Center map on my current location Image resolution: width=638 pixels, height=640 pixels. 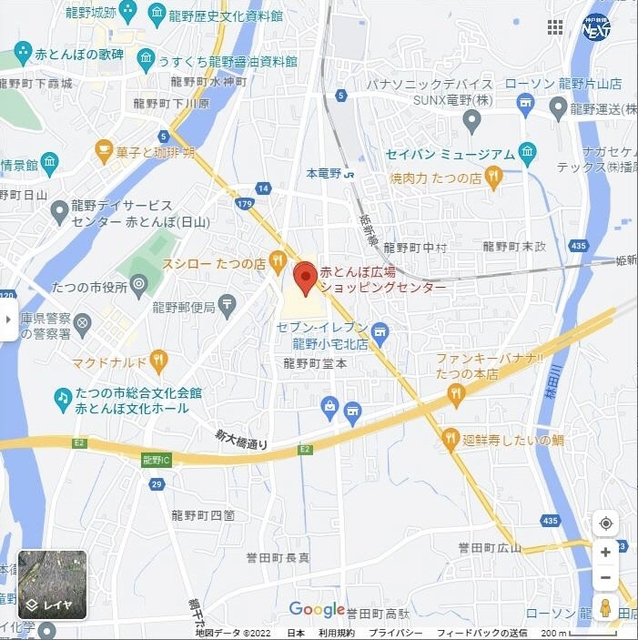(605, 523)
